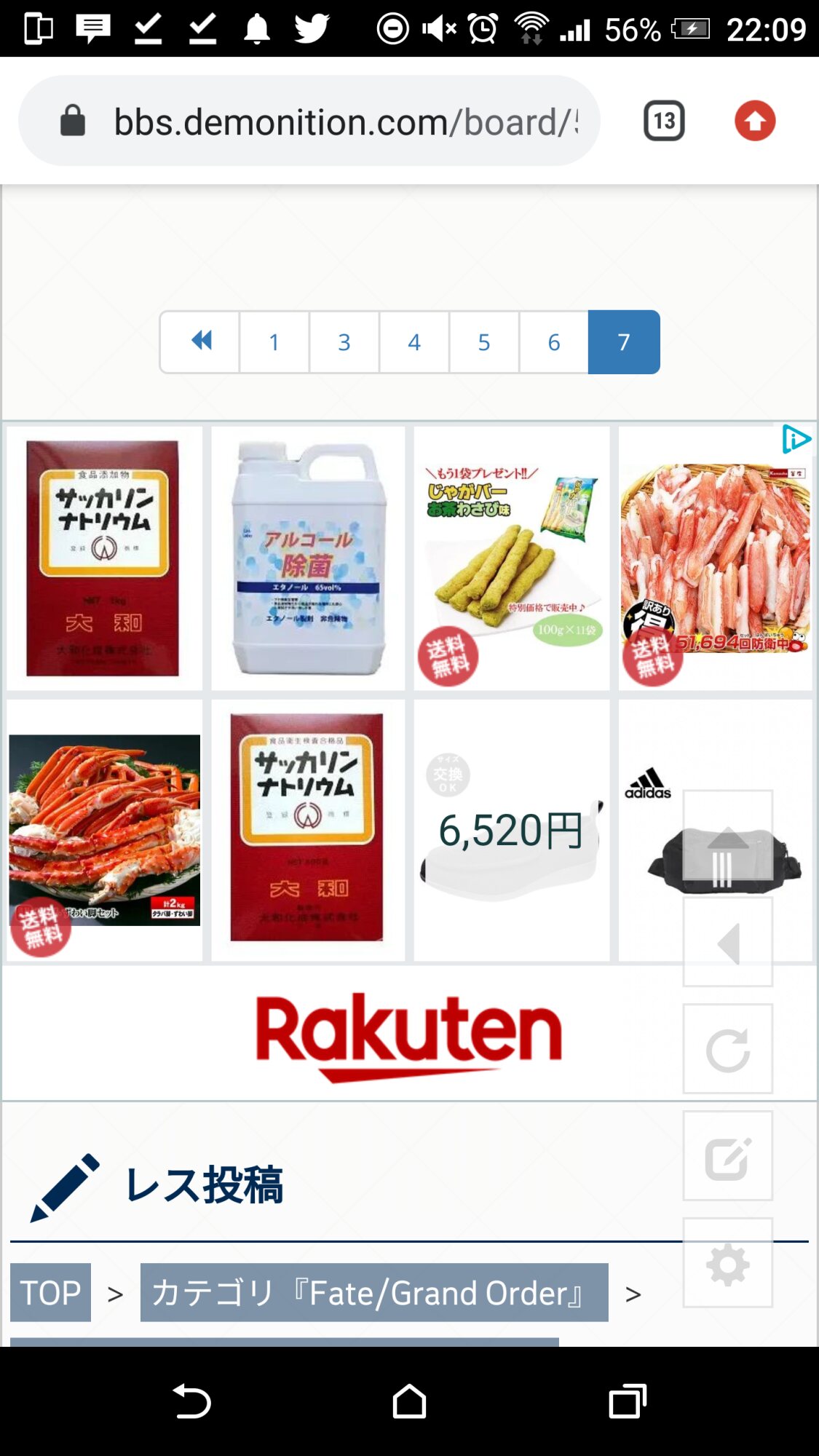Open the じゃがバー snack product ad

click(512, 558)
